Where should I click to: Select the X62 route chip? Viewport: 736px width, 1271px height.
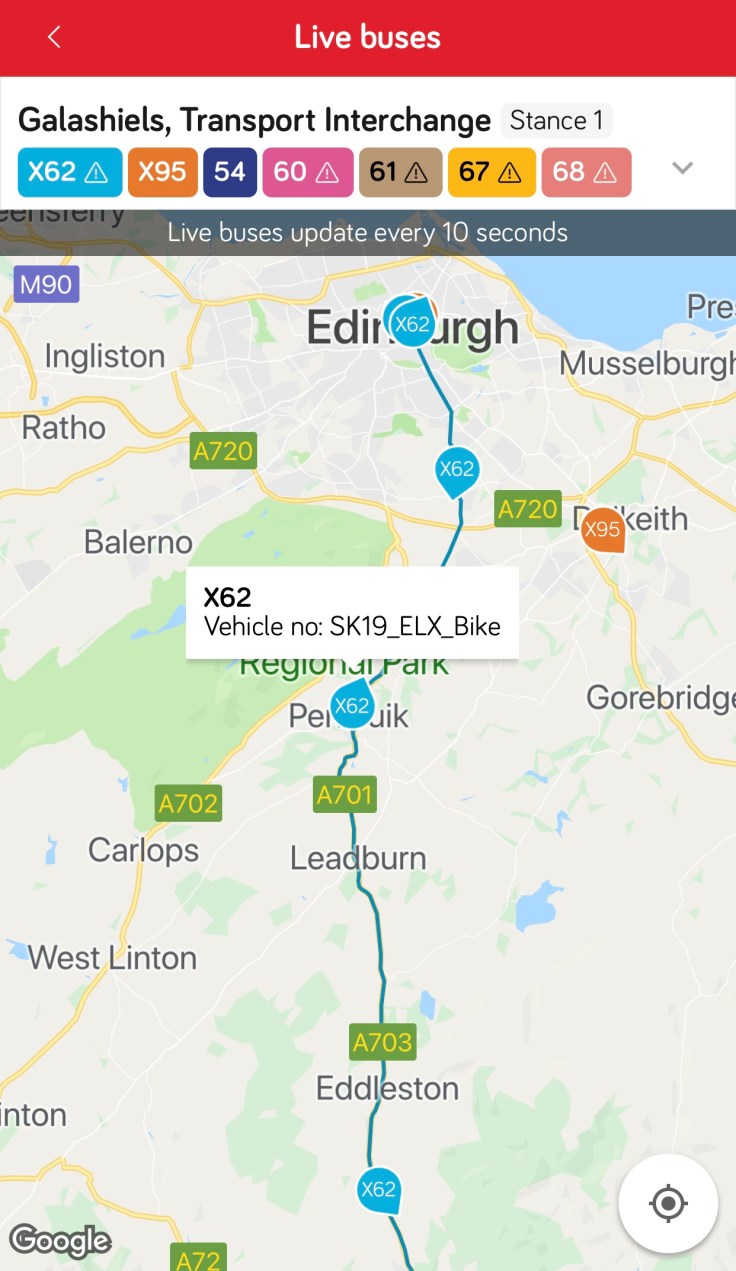tap(69, 172)
